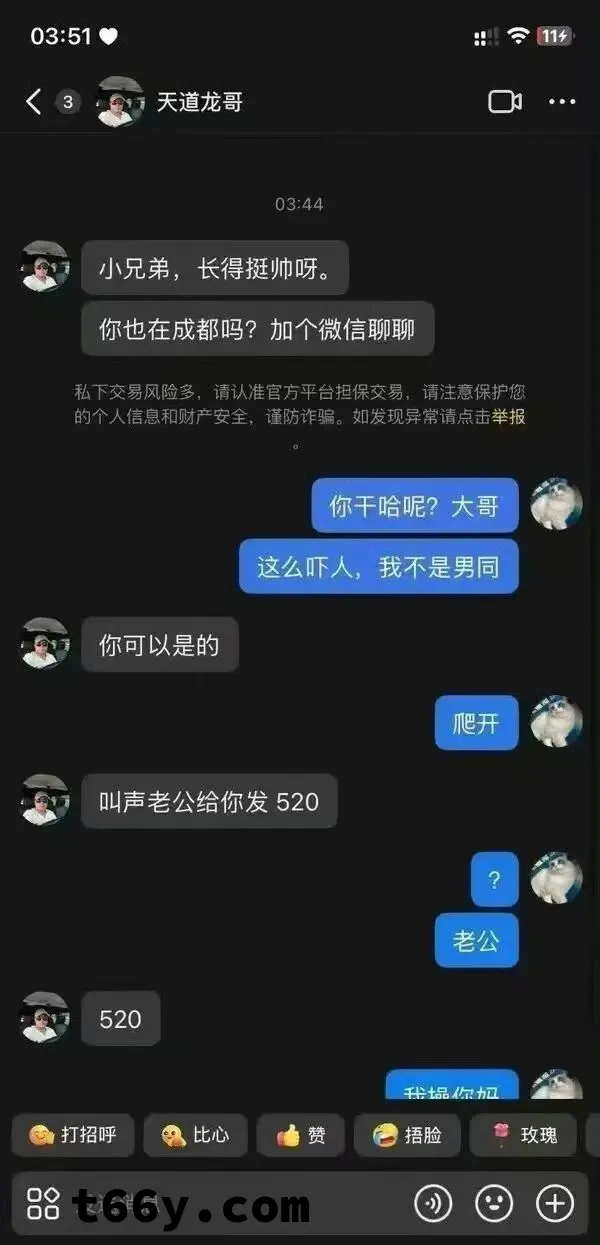The width and height of the screenshot is (600, 1245).
Task: Open the three-dot more options menu
Action: pyautogui.click(x=562, y=101)
